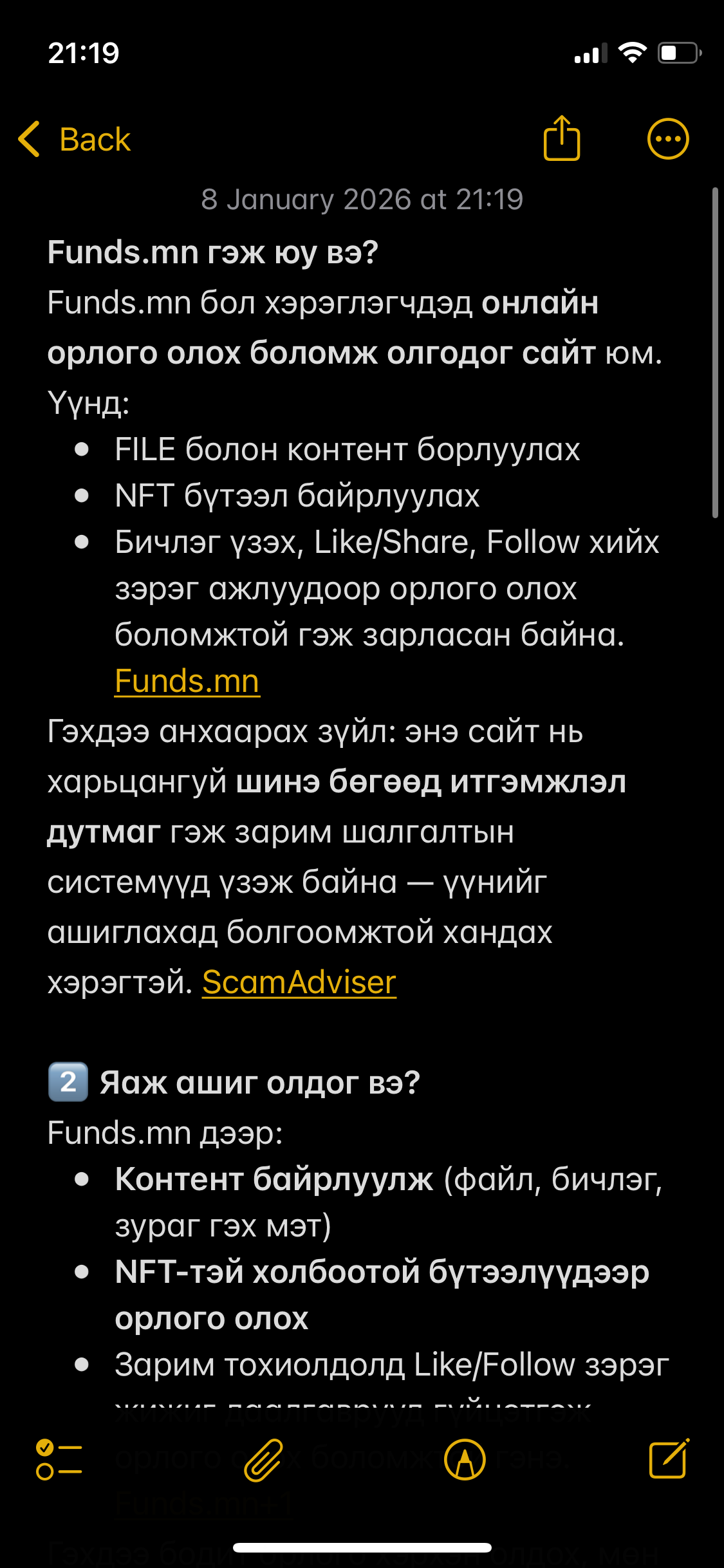Viewport: 724px width, 1568px height.
Task: Attach a file with the paperclip
Action: point(263,1460)
